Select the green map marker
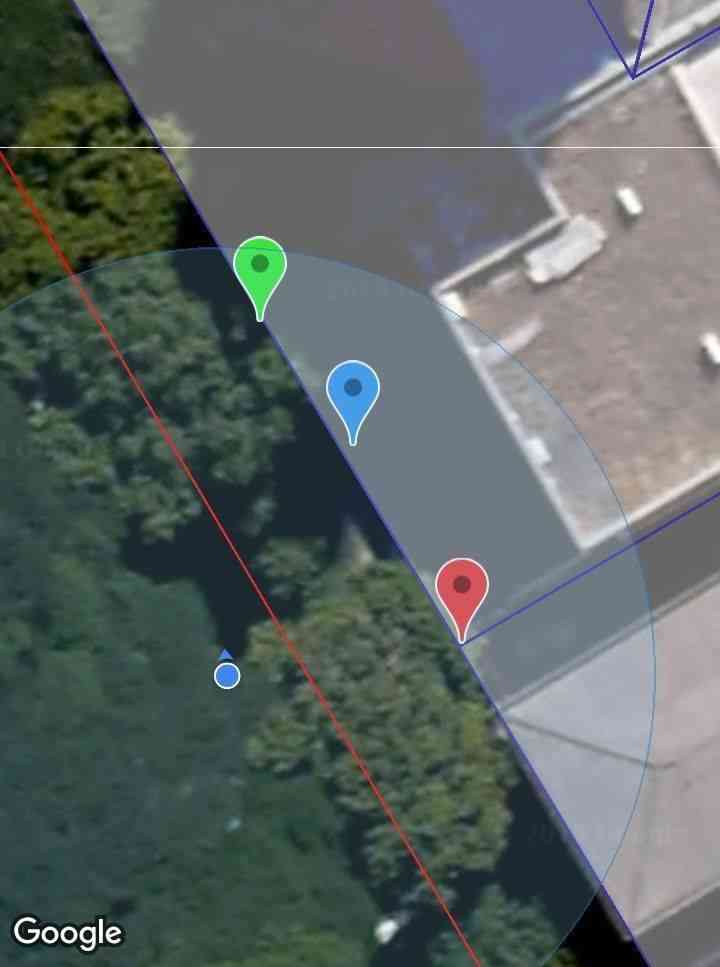The height and width of the screenshot is (967, 720). pos(260,268)
